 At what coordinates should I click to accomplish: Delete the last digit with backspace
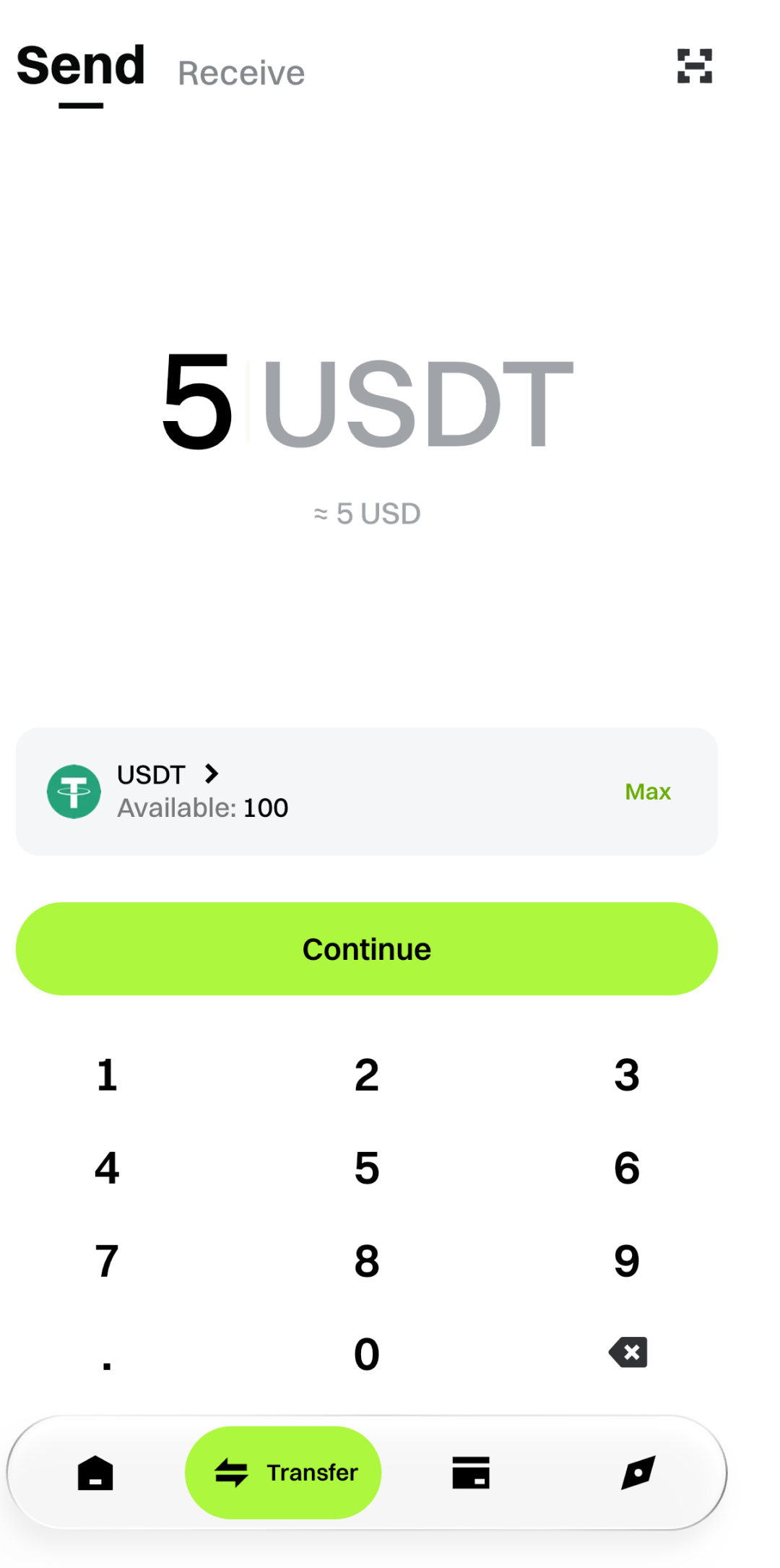[628, 1352]
